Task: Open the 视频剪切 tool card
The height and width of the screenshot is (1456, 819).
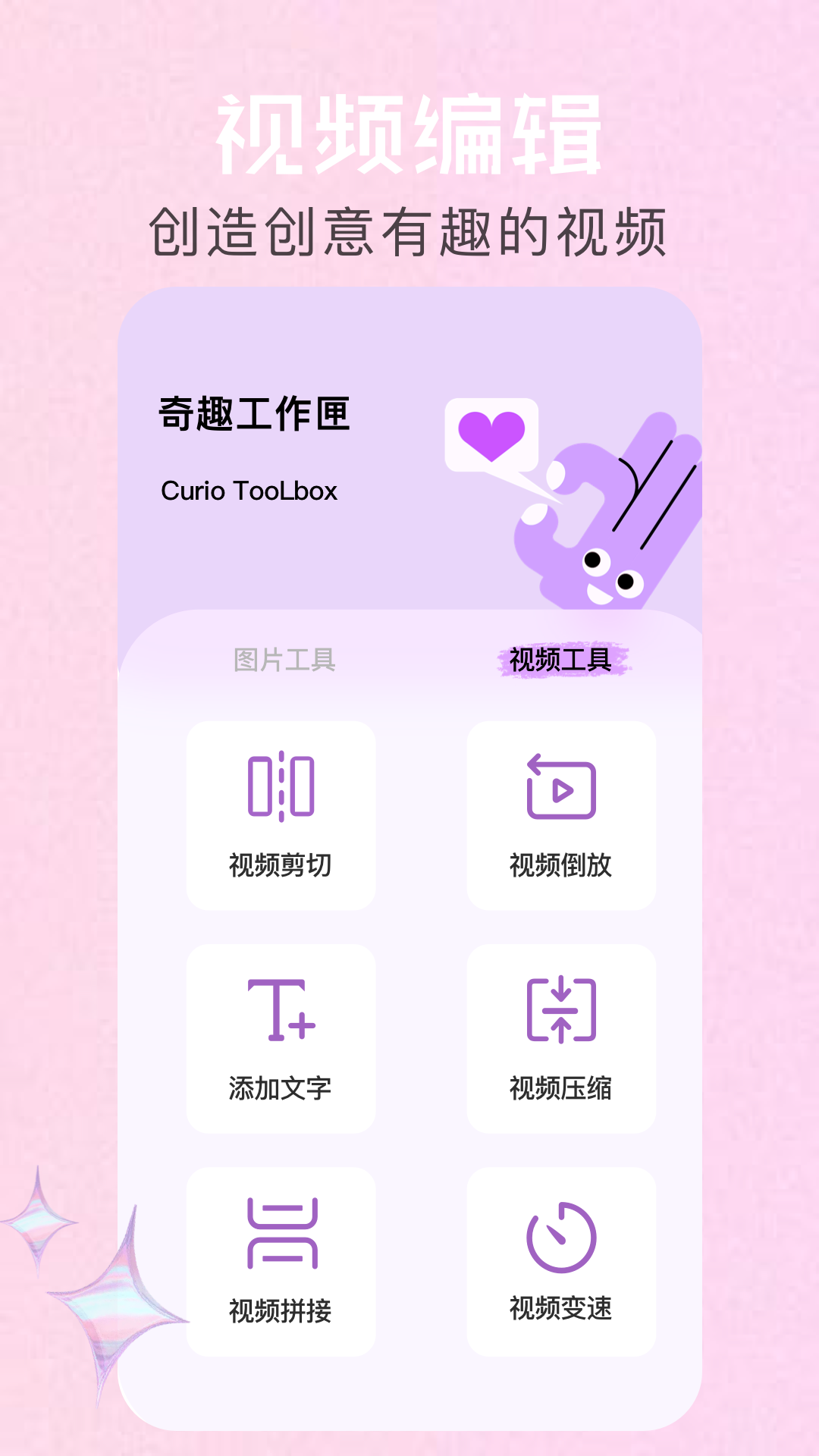Action: (281, 815)
